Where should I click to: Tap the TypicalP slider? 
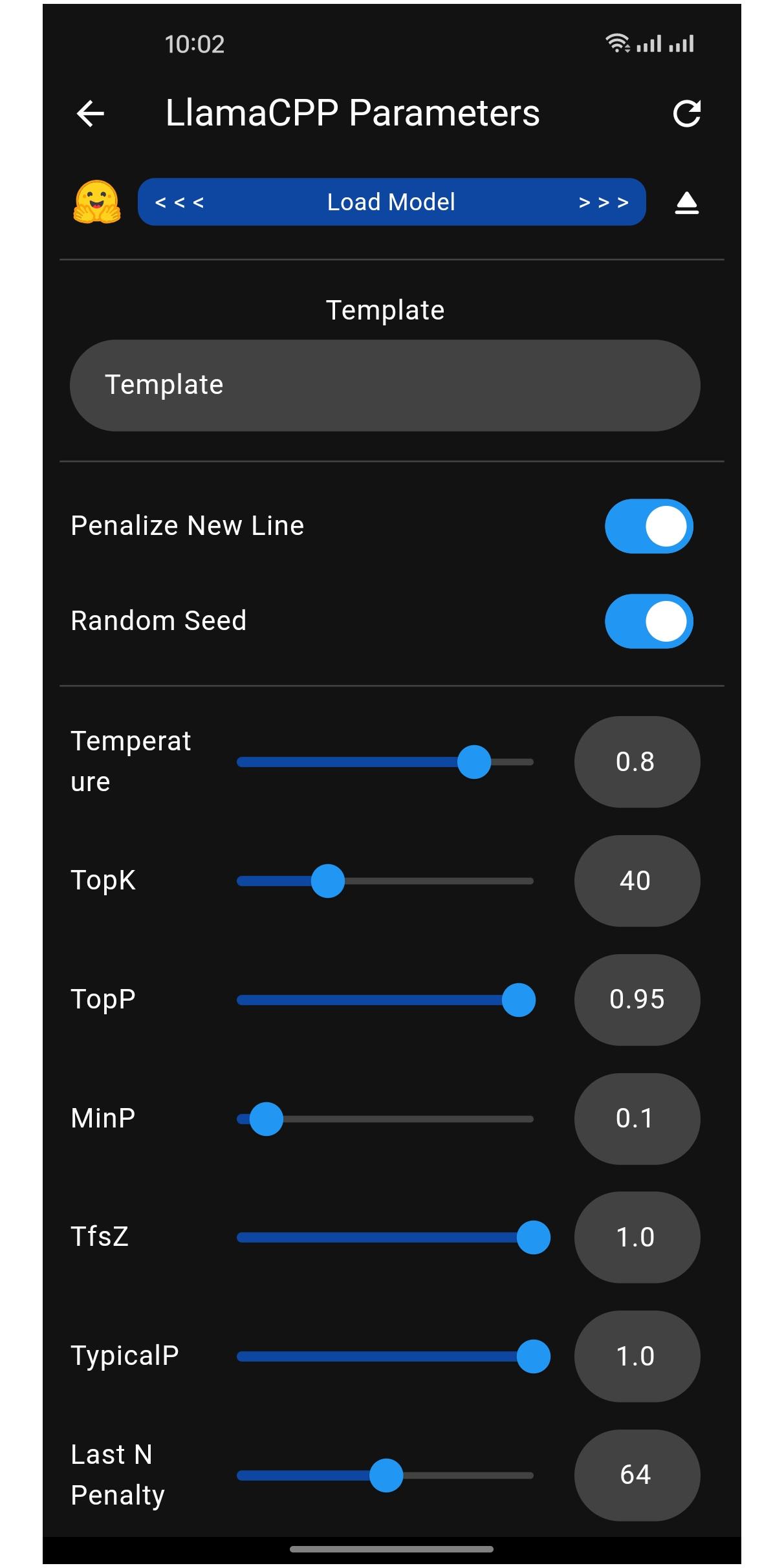pyautogui.click(x=385, y=1356)
